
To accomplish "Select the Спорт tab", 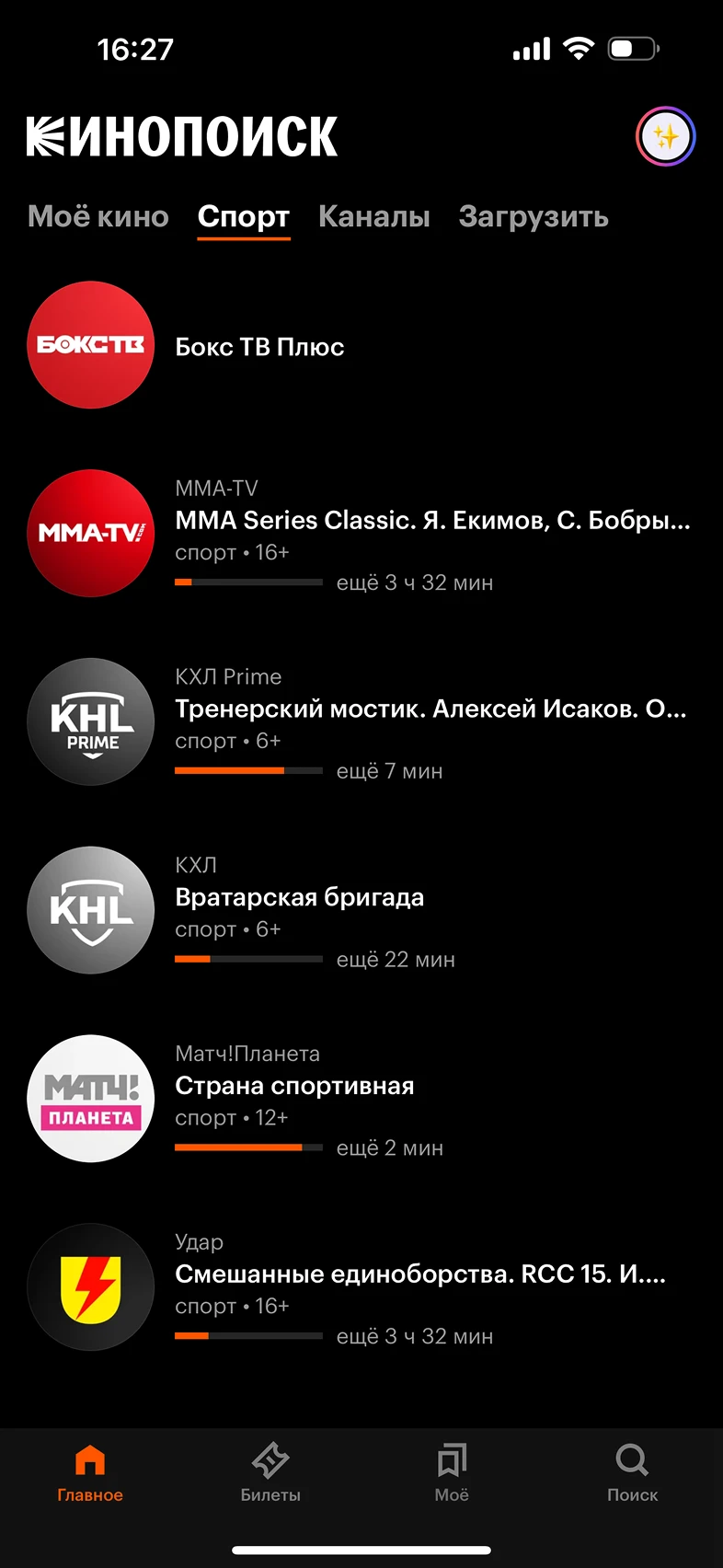I will pos(244,217).
